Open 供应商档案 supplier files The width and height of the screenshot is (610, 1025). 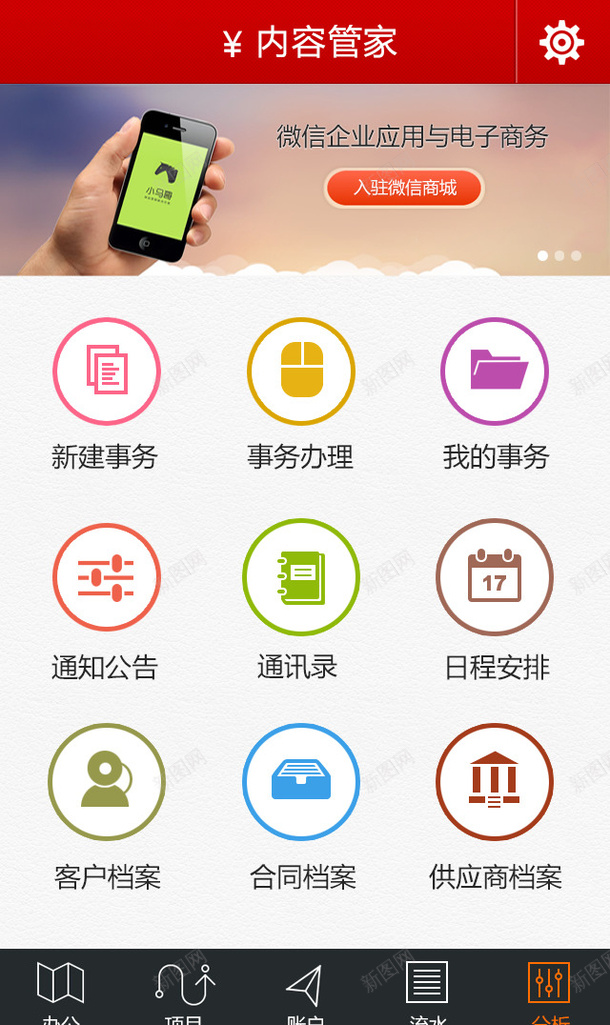pos(495,782)
